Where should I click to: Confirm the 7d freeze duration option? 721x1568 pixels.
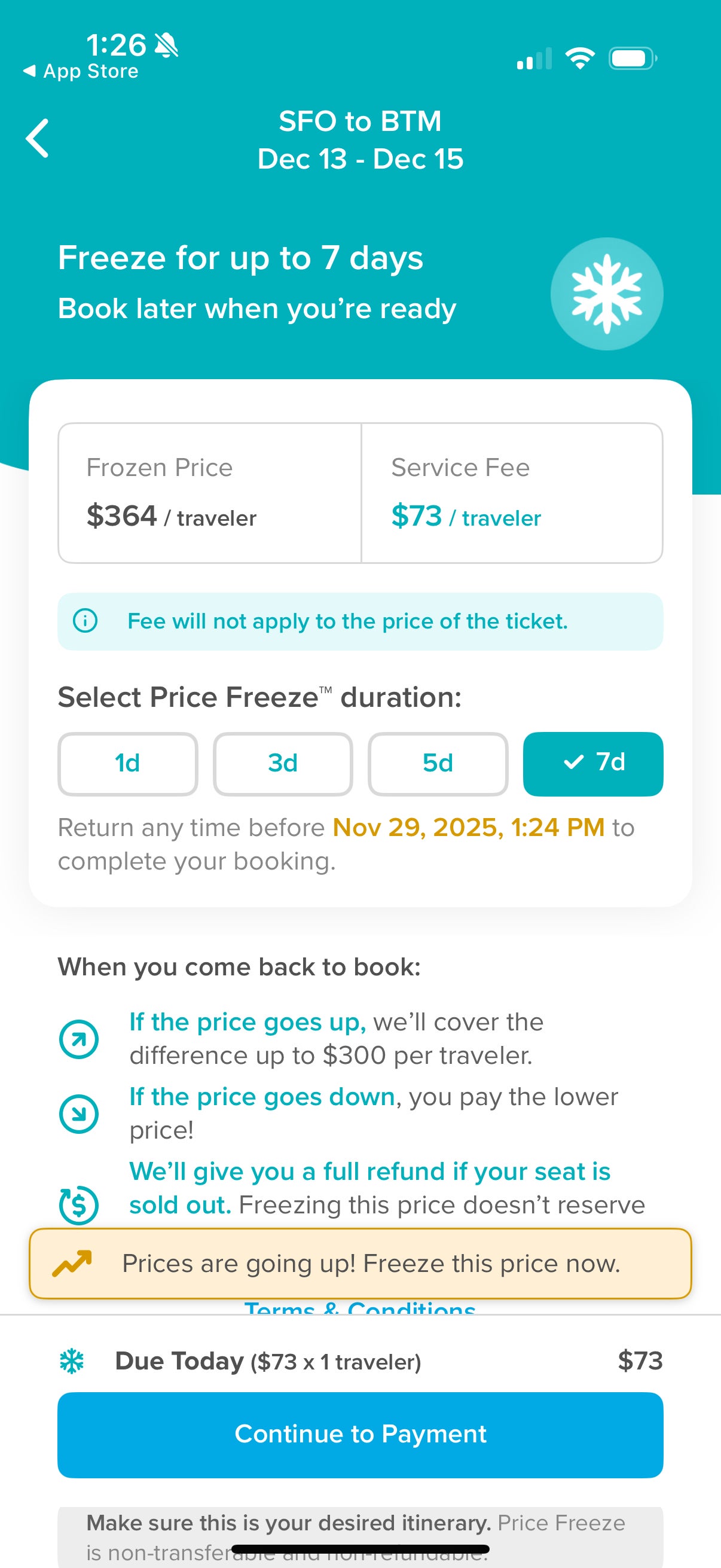[x=592, y=764]
